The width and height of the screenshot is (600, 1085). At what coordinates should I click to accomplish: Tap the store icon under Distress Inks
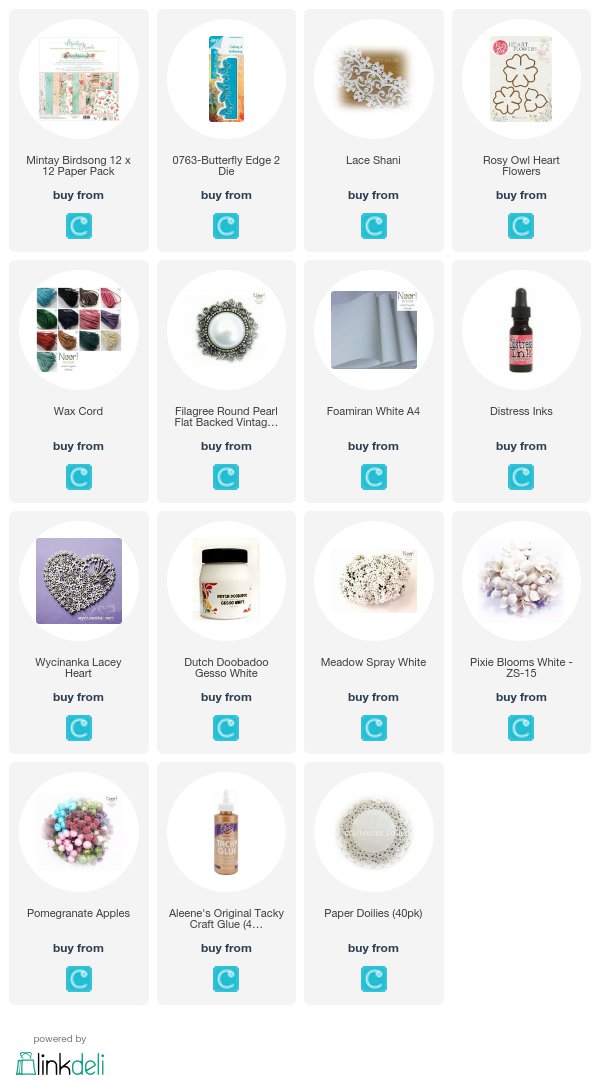coord(521,477)
